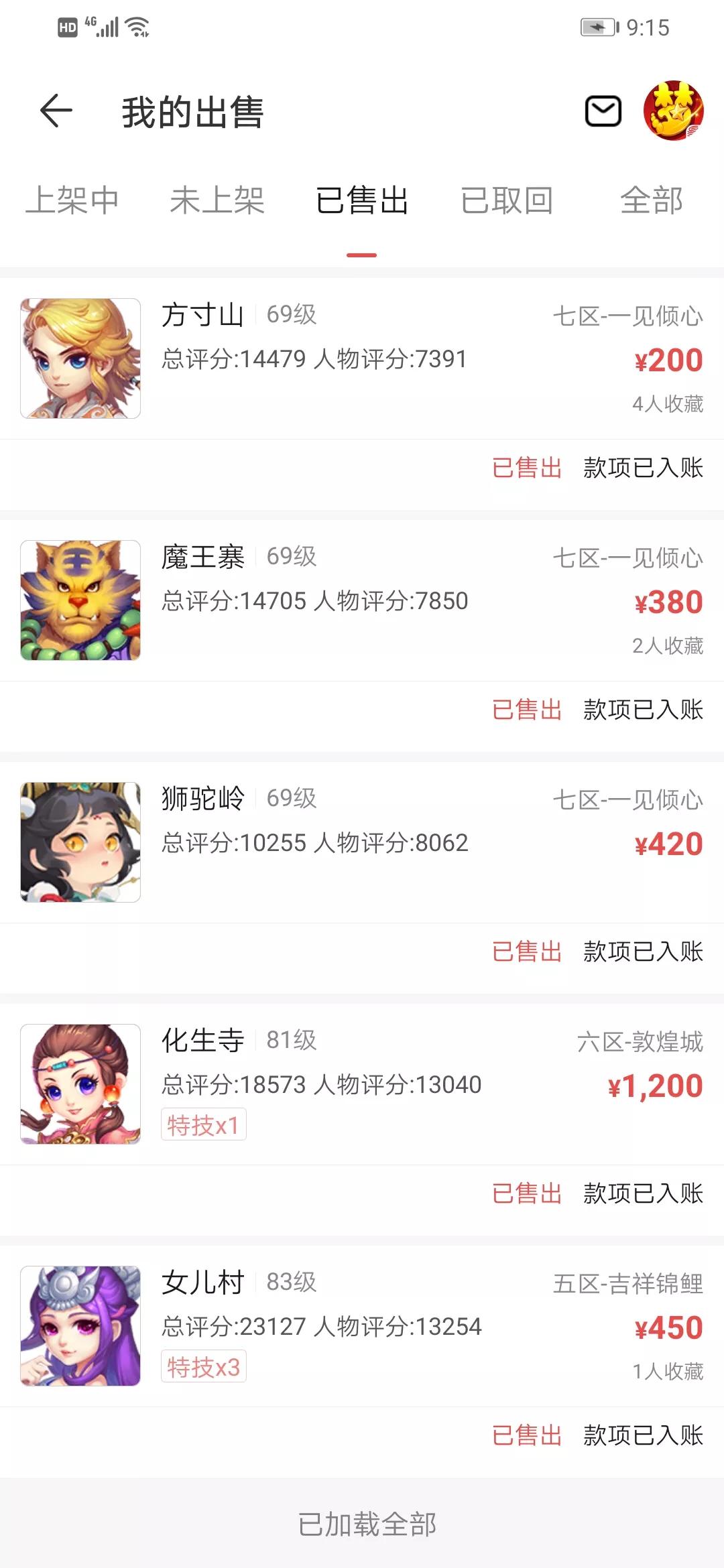Go back from 我的出售 page
The image size is (724, 1568).
[x=56, y=111]
